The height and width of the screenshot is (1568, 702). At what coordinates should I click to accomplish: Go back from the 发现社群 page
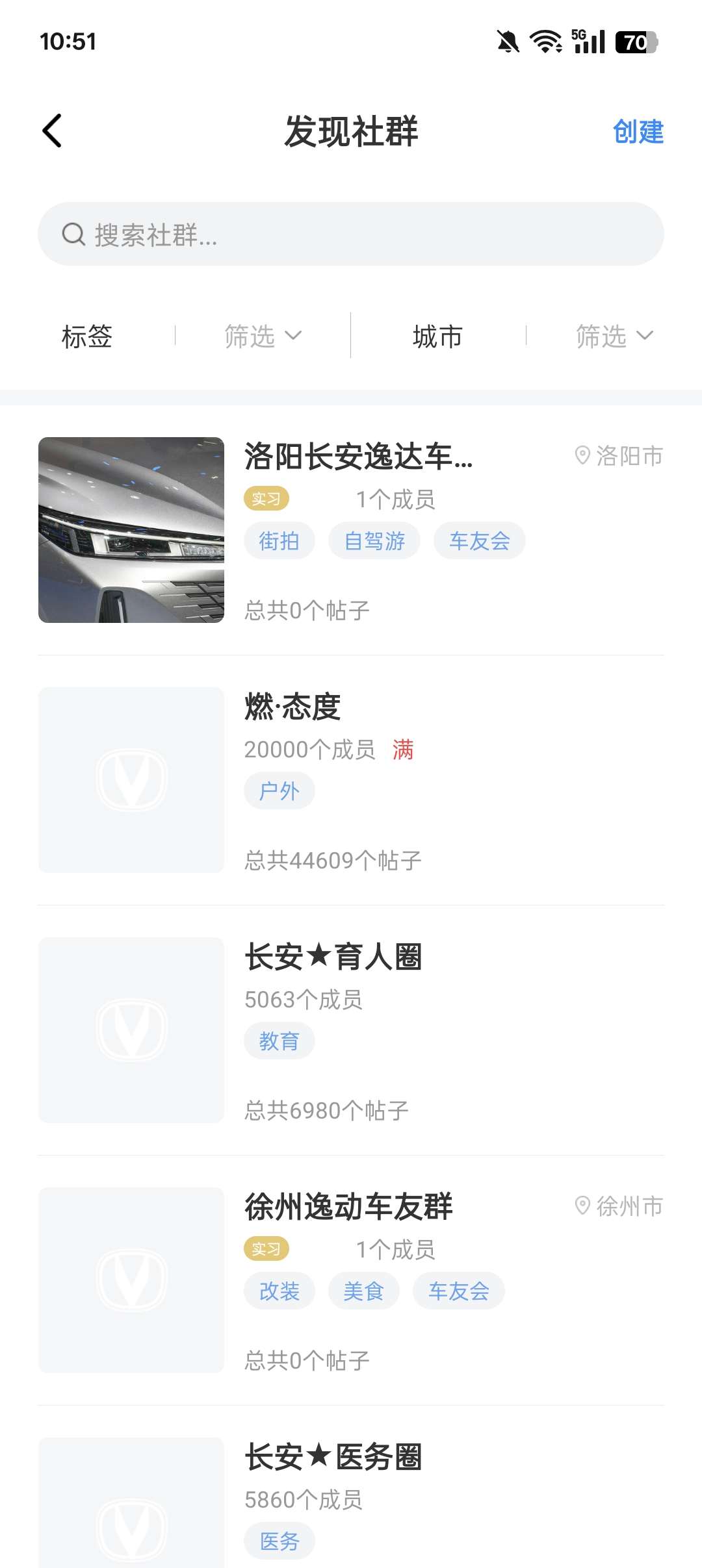(52, 131)
